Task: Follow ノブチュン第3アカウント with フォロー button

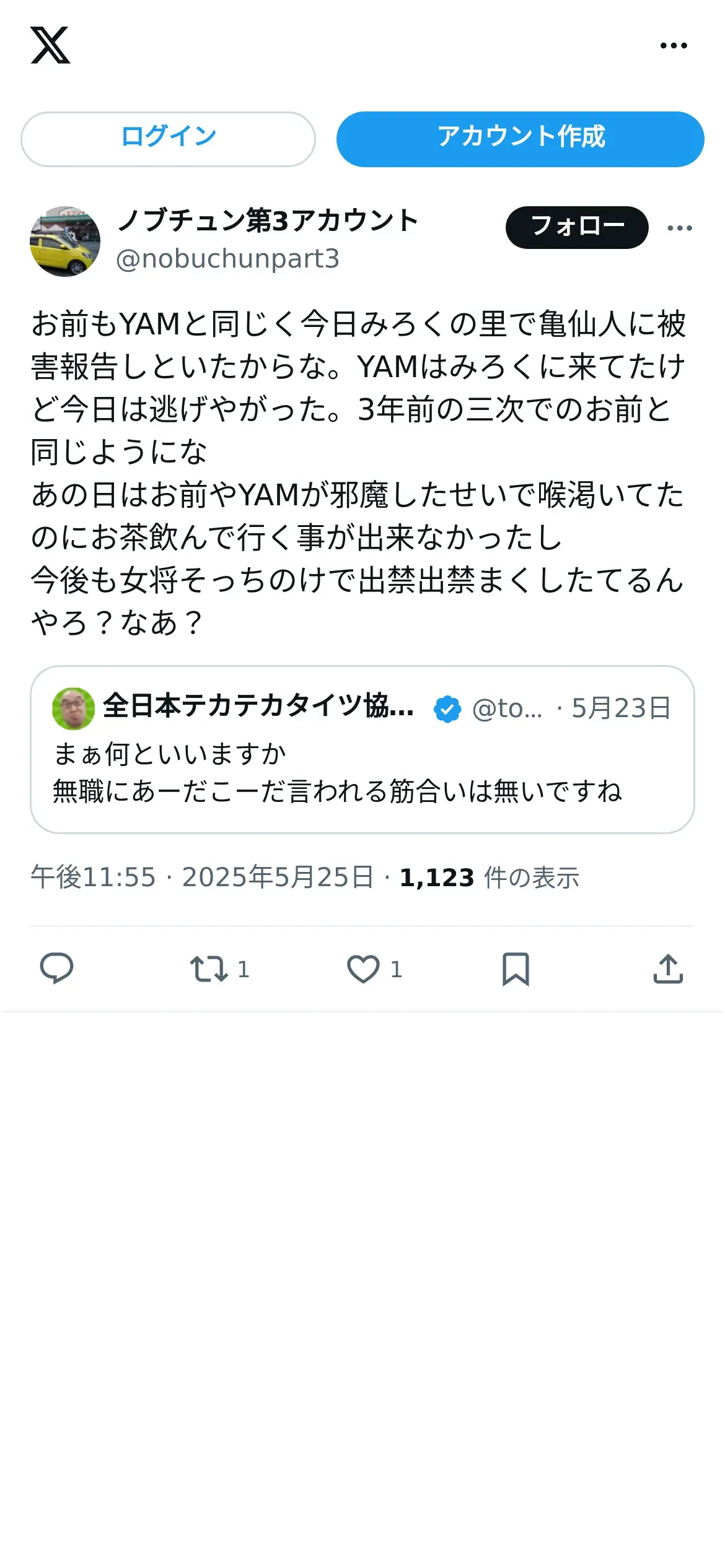Action: (x=577, y=227)
